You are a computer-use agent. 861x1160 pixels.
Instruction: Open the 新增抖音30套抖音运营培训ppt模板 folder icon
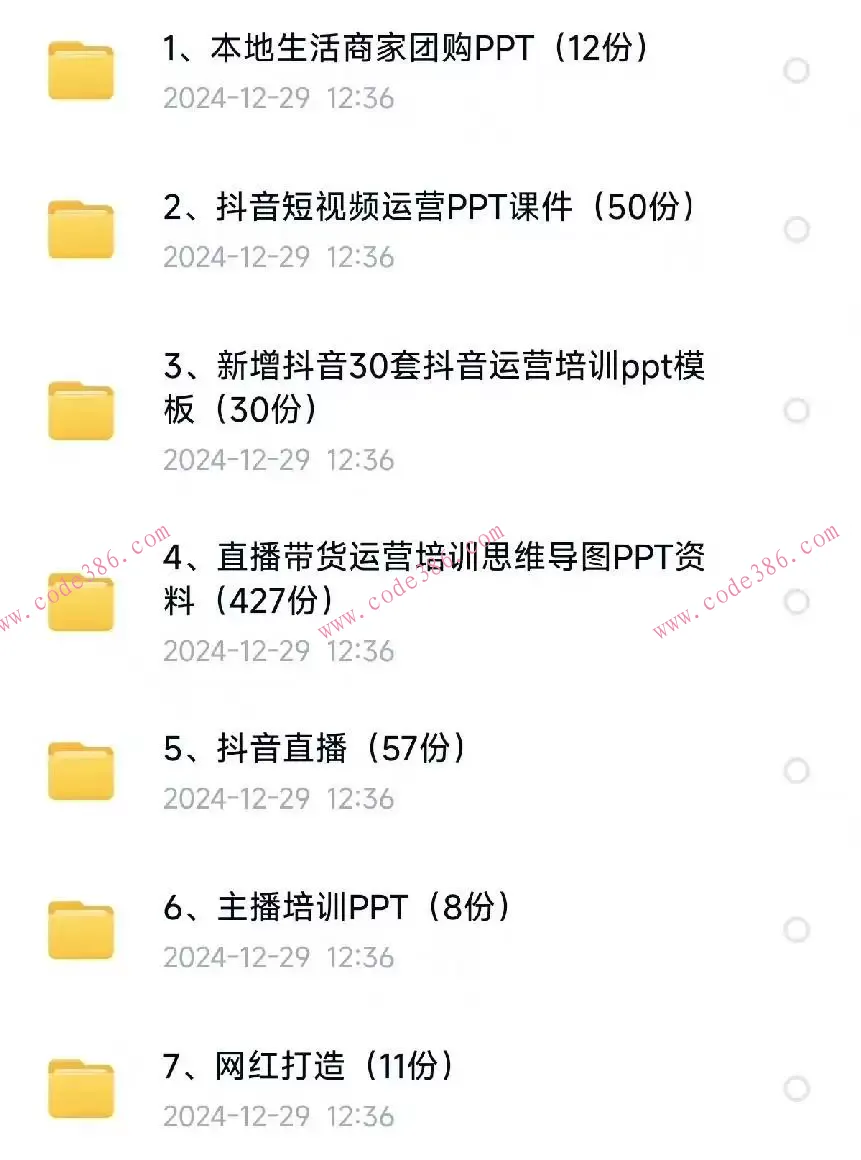(x=81, y=410)
